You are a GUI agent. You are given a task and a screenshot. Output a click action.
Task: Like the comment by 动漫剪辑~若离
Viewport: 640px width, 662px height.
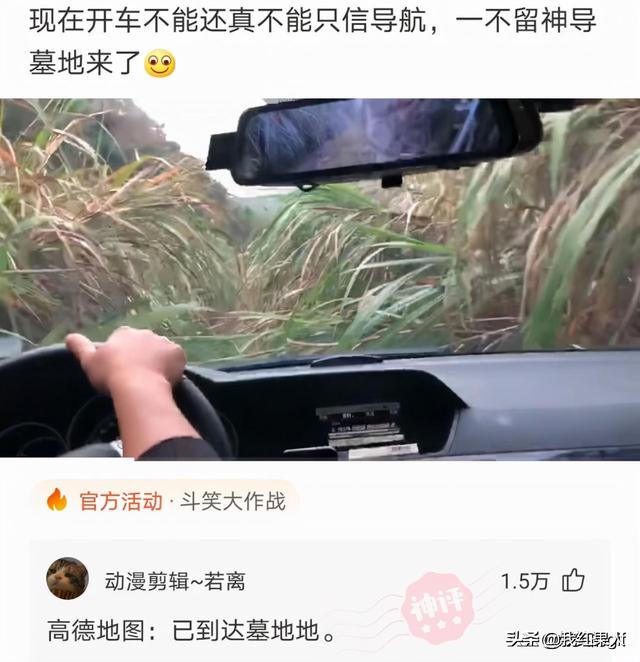pos(573,580)
